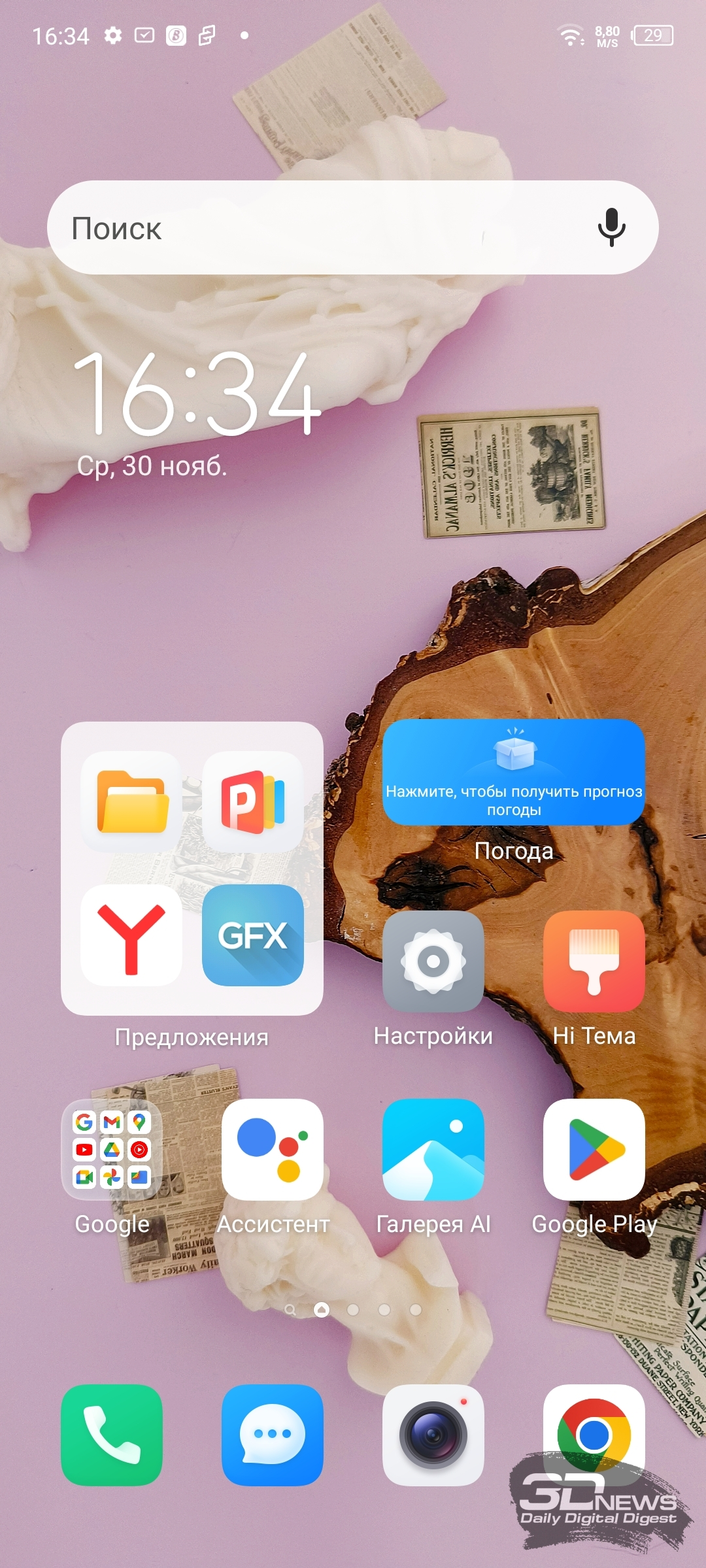This screenshot has height=1568, width=706.
Task: Expand the Google apps folder
Action: click(112, 1149)
